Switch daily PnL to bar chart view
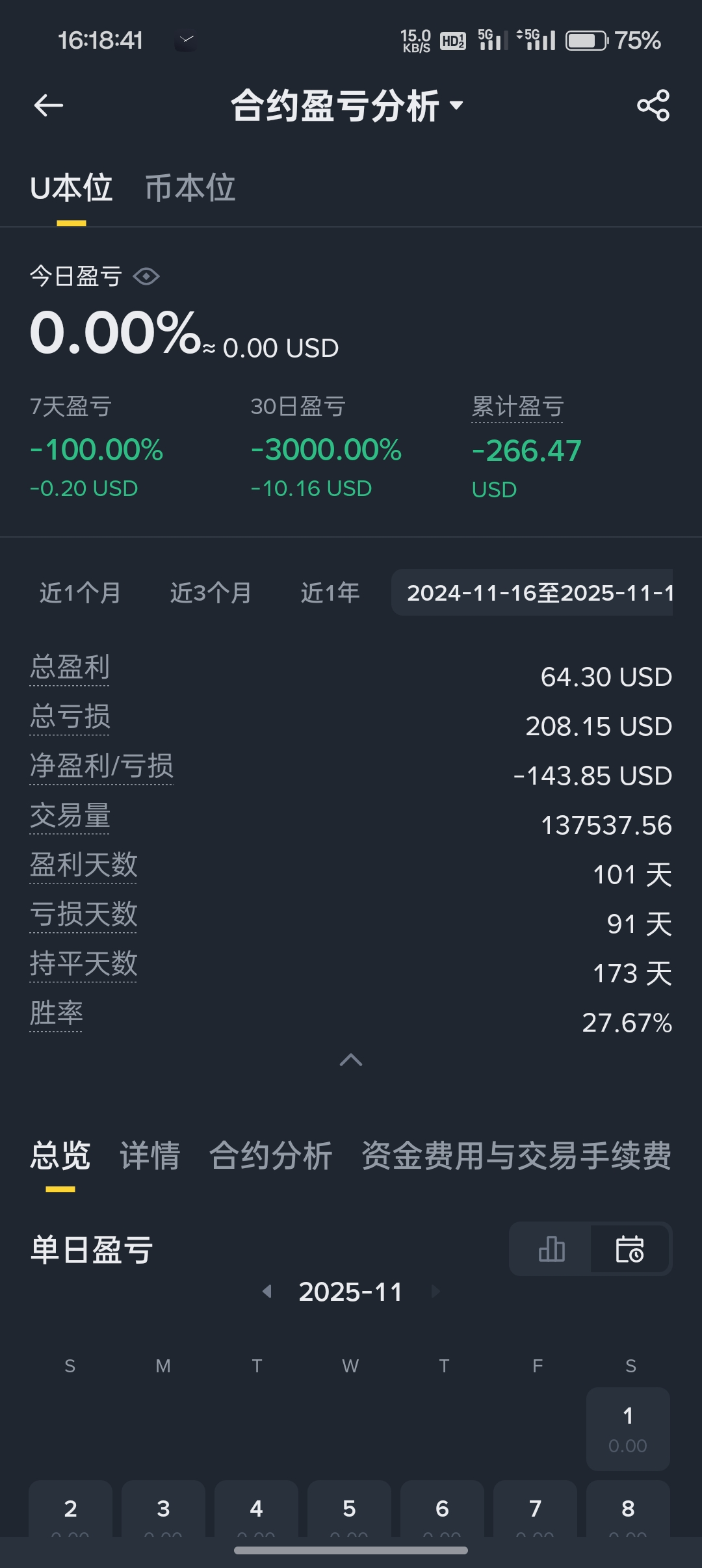Screen dimensions: 702x1568 (x=551, y=1249)
